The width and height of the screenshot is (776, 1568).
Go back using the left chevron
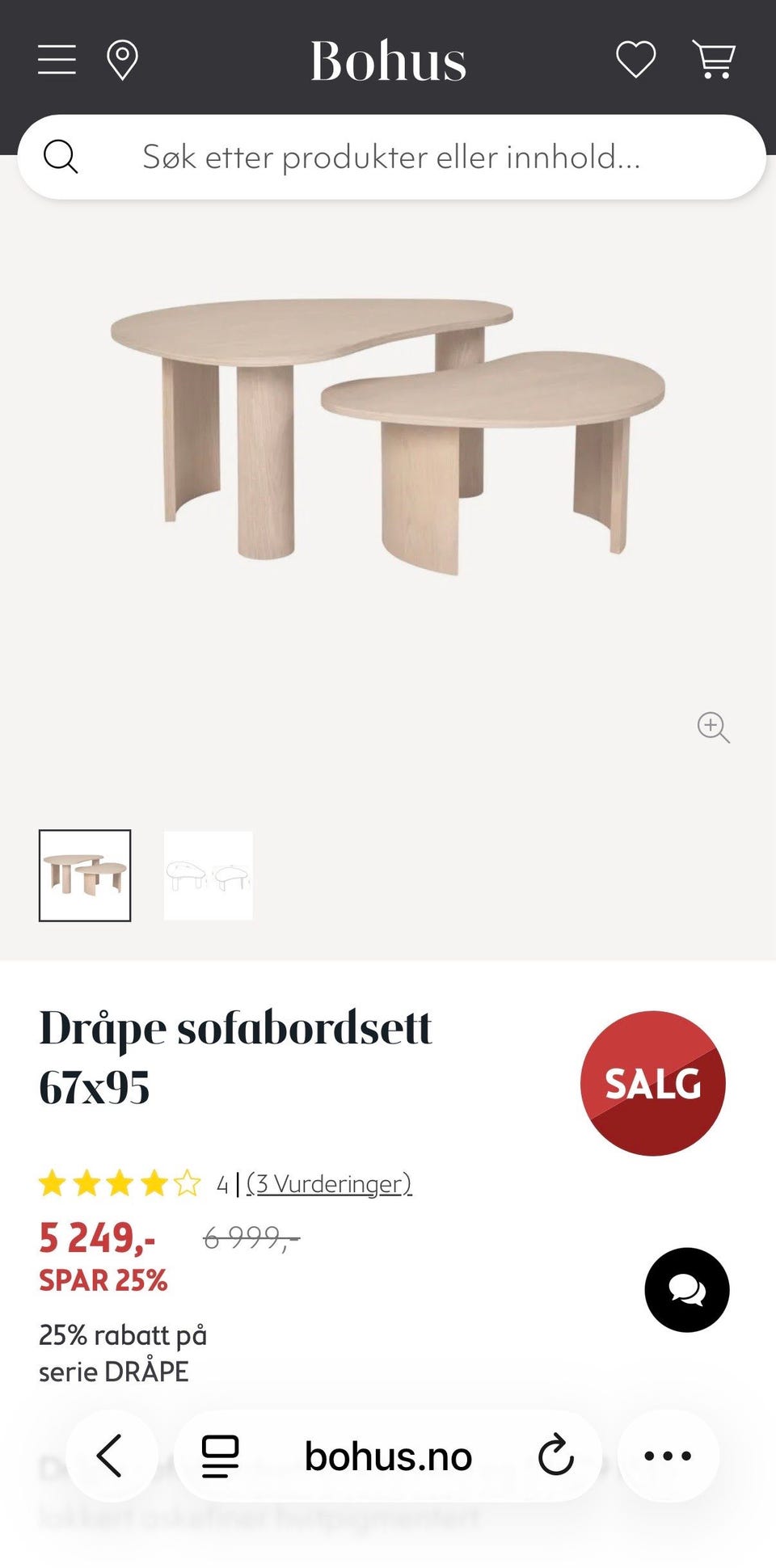pyautogui.click(x=112, y=1456)
